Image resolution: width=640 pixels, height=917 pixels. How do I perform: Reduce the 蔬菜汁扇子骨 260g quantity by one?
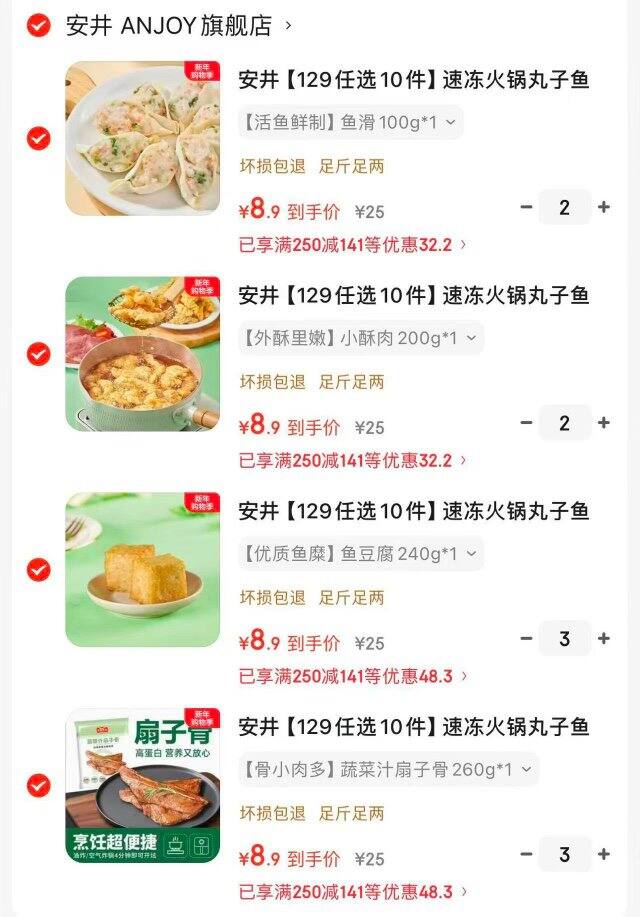526,855
